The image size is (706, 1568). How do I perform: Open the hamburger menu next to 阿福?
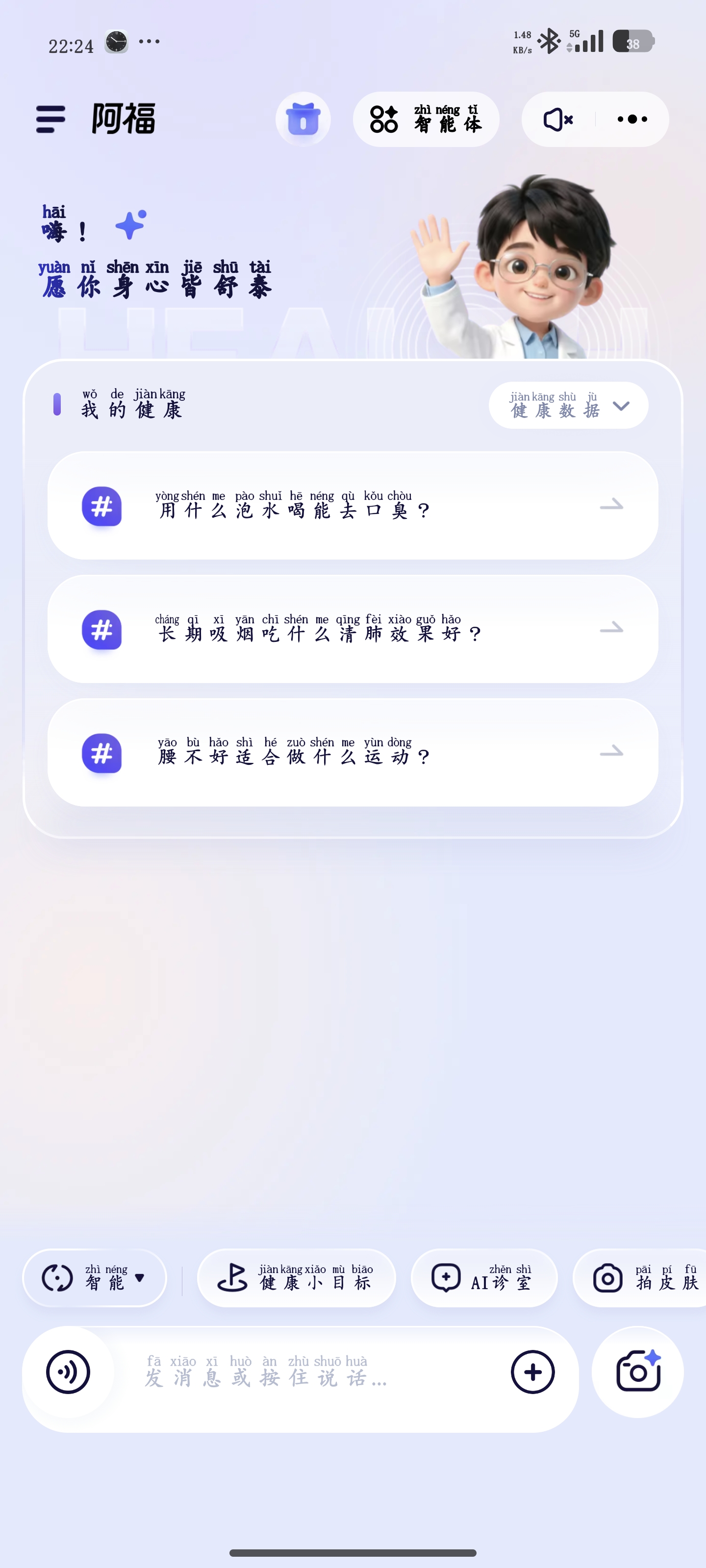click(x=51, y=119)
